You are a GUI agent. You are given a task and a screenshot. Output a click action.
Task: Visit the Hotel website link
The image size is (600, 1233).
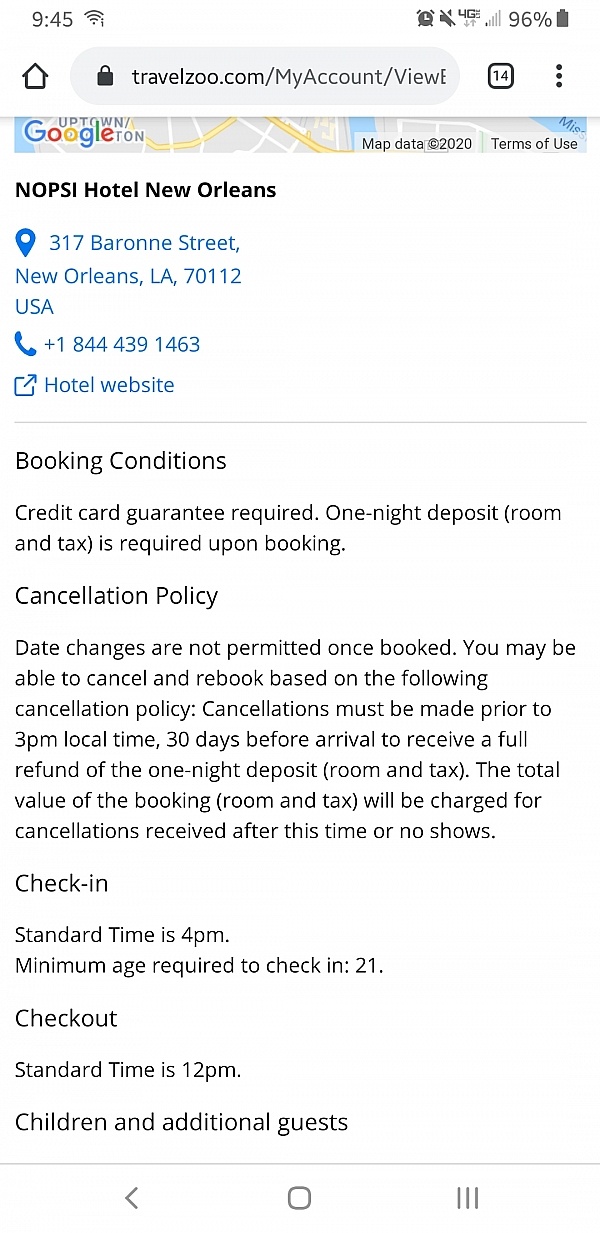pyautogui.click(x=108, y=385)
